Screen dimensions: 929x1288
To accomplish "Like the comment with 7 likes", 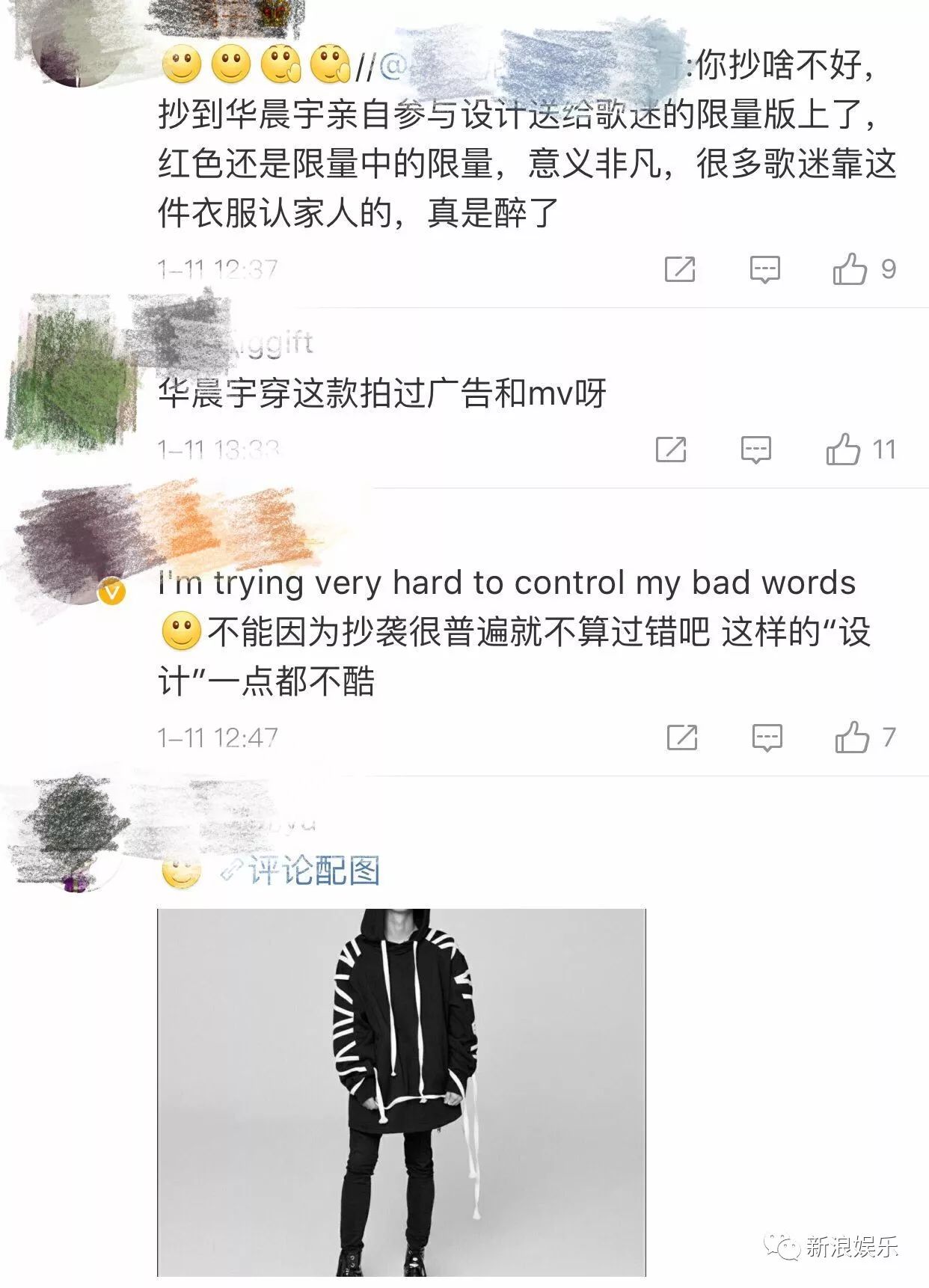I will [x=852, y=737].
